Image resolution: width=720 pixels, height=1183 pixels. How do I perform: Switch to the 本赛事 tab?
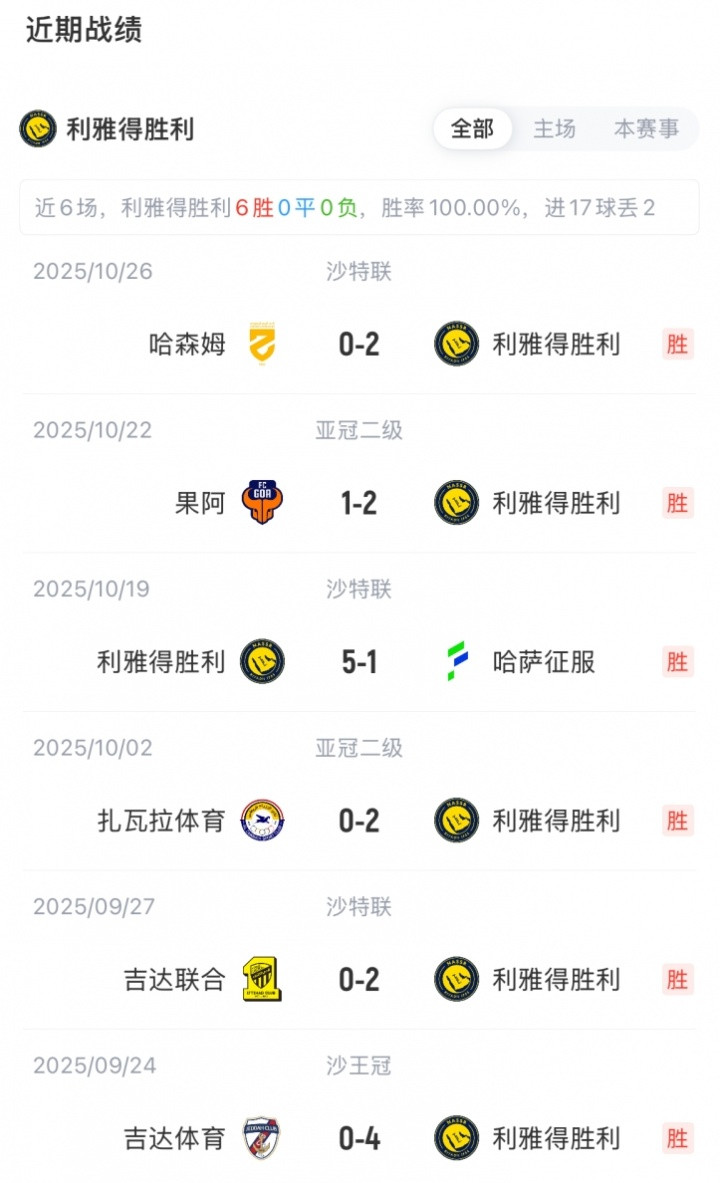(x=646, y=129)
